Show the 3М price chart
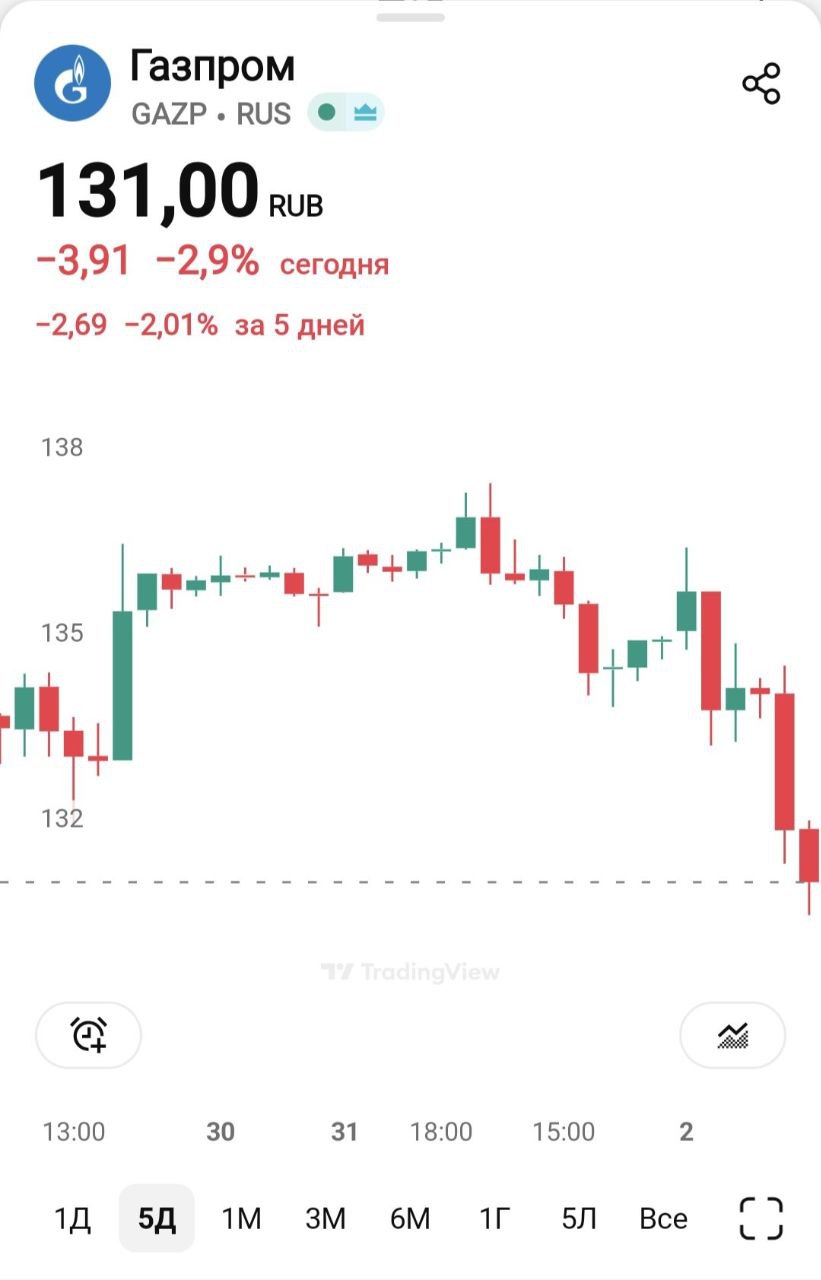This screenshot has width=821, height=1280. [325, 1218]
